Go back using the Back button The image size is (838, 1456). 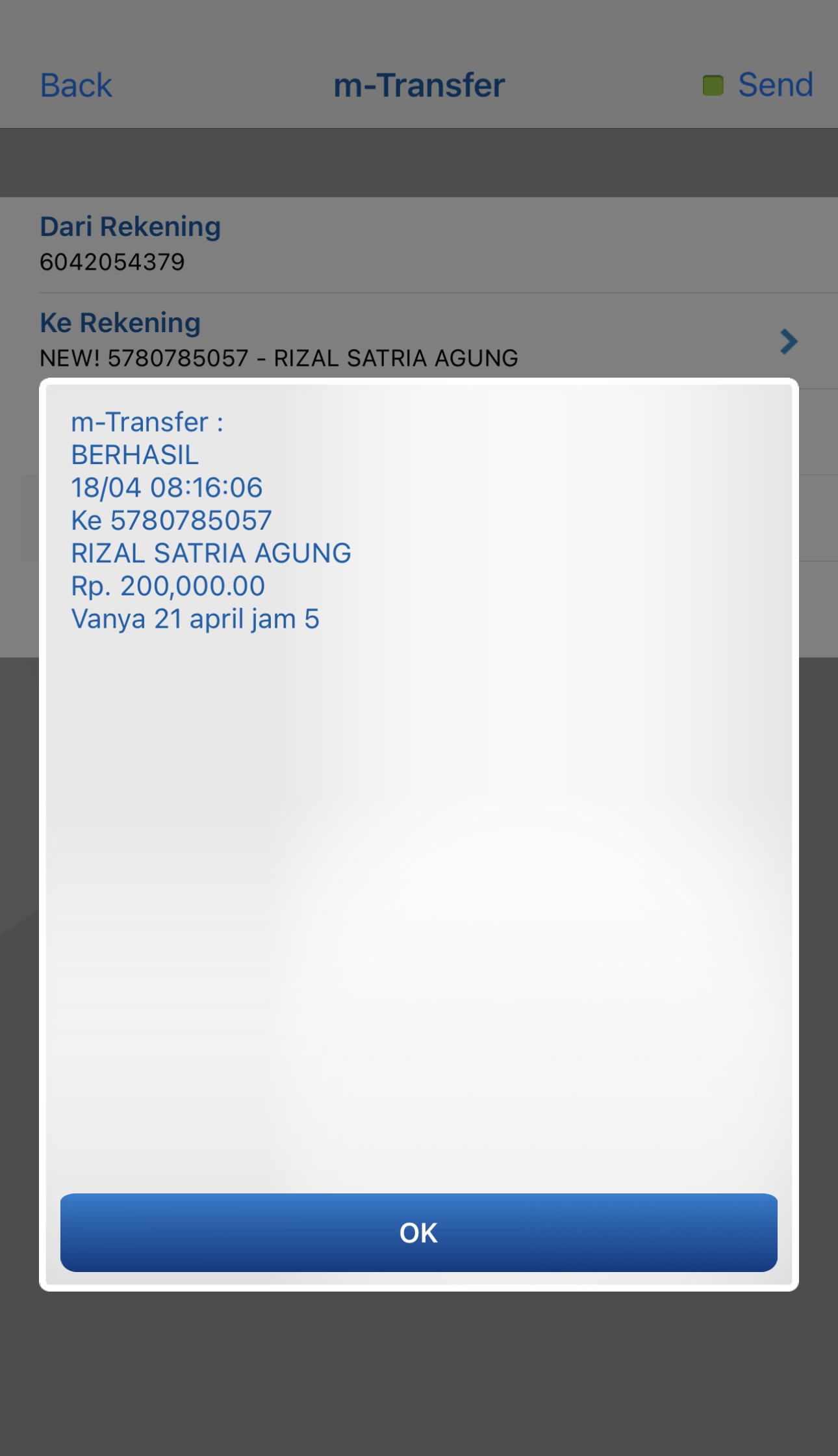coord(76,85)
